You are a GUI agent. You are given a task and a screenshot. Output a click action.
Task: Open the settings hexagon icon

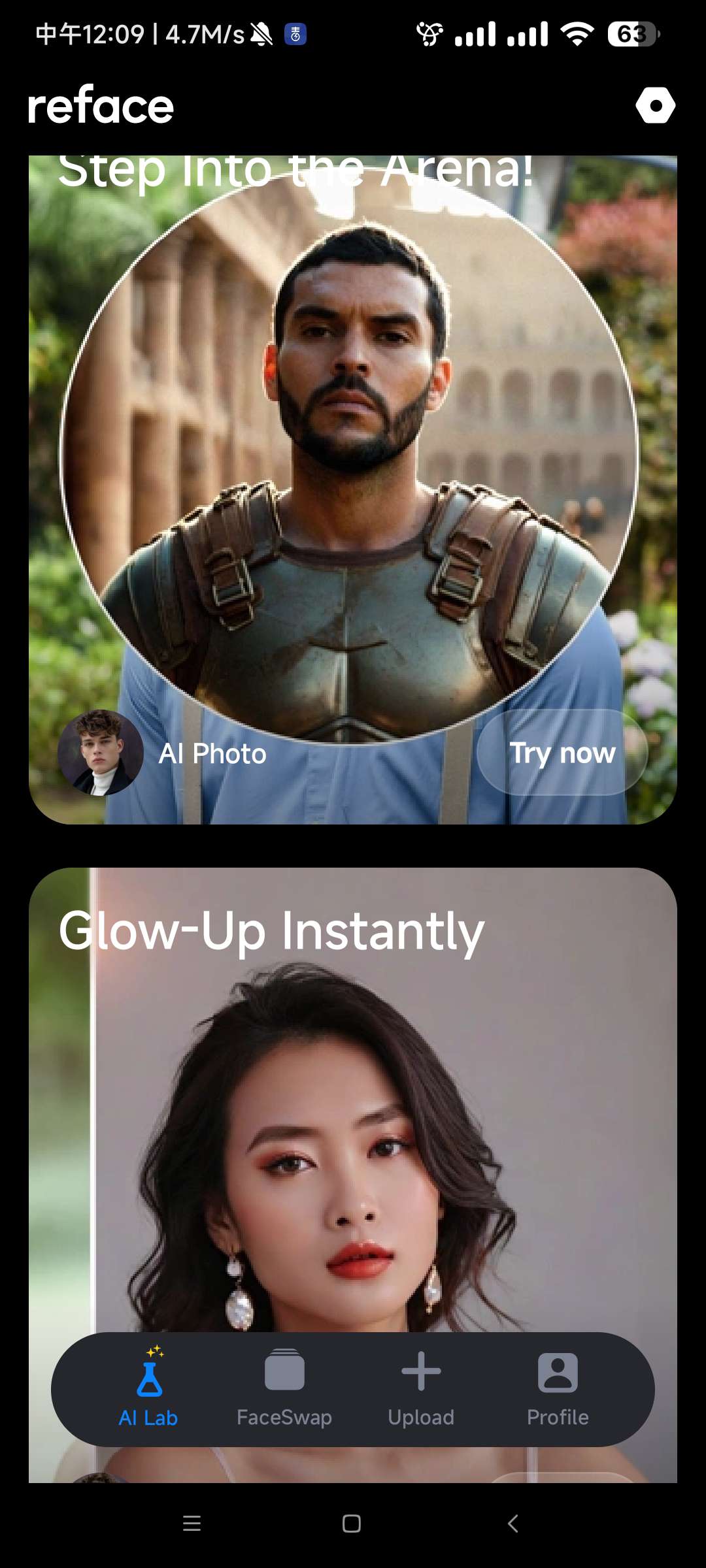click(x=655, y=105)
